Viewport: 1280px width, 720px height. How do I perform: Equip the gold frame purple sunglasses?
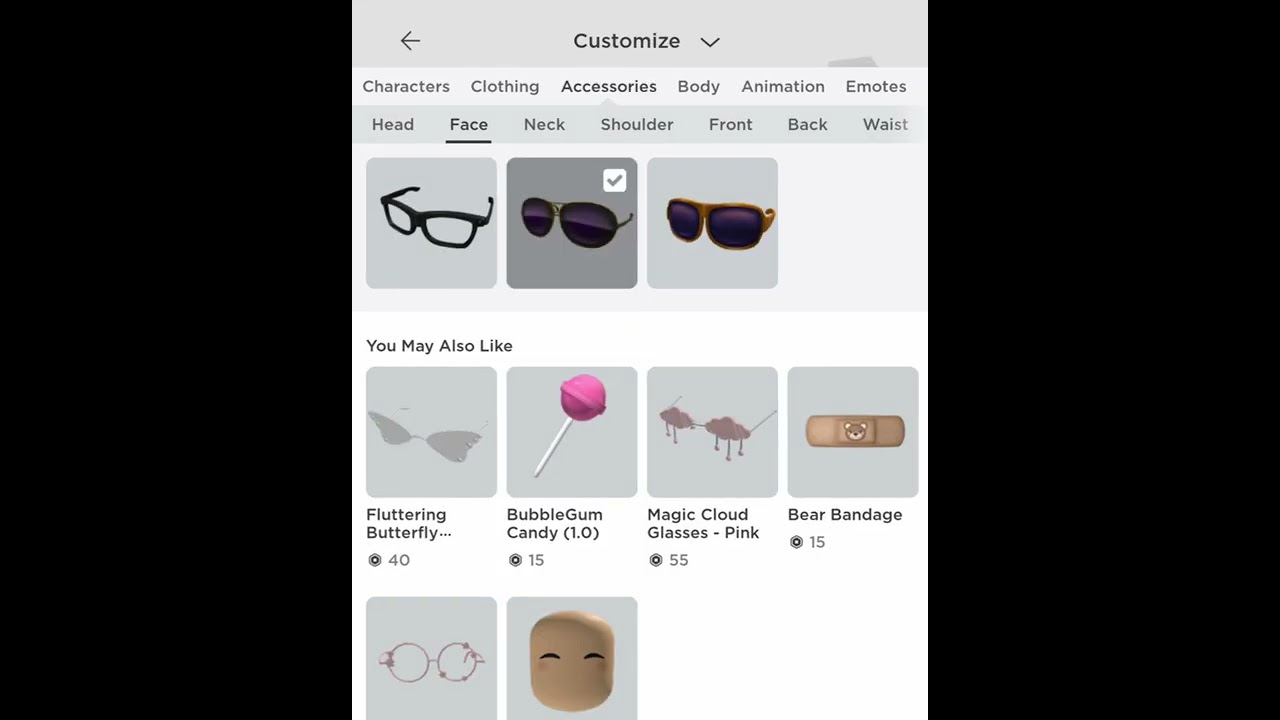712,223
